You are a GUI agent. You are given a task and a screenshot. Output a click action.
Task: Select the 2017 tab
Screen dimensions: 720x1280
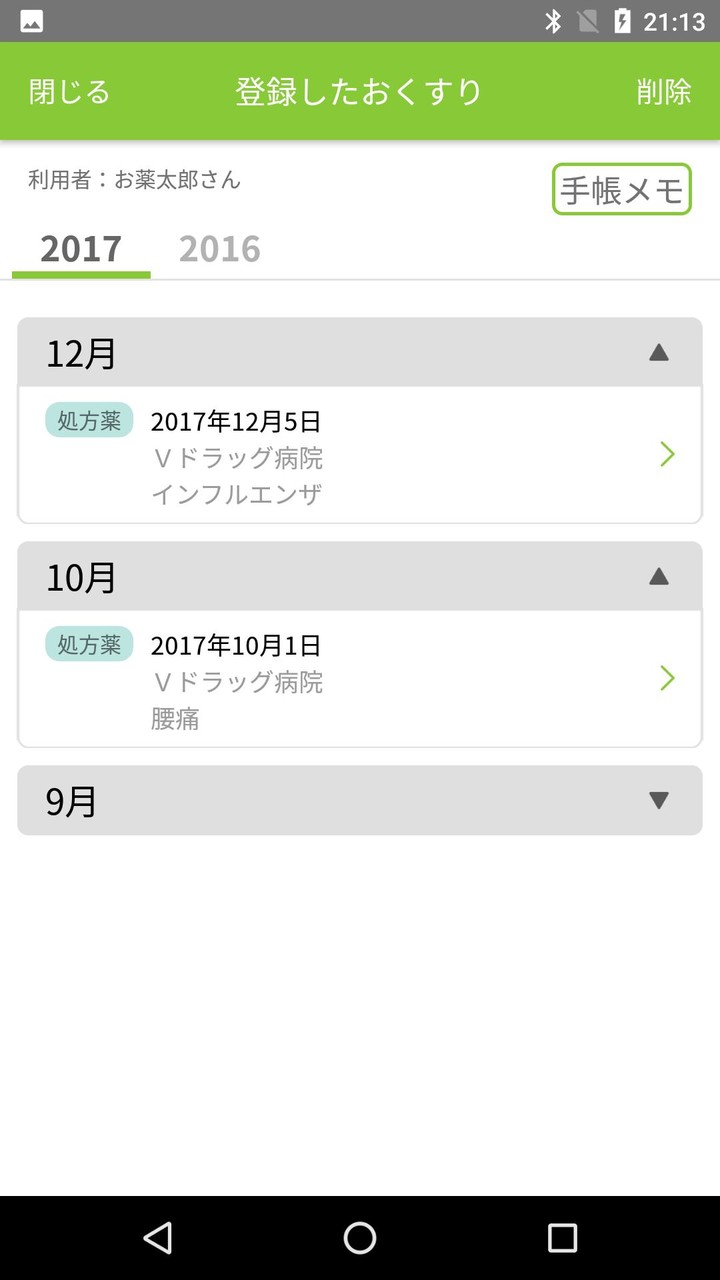click(80, 248)
